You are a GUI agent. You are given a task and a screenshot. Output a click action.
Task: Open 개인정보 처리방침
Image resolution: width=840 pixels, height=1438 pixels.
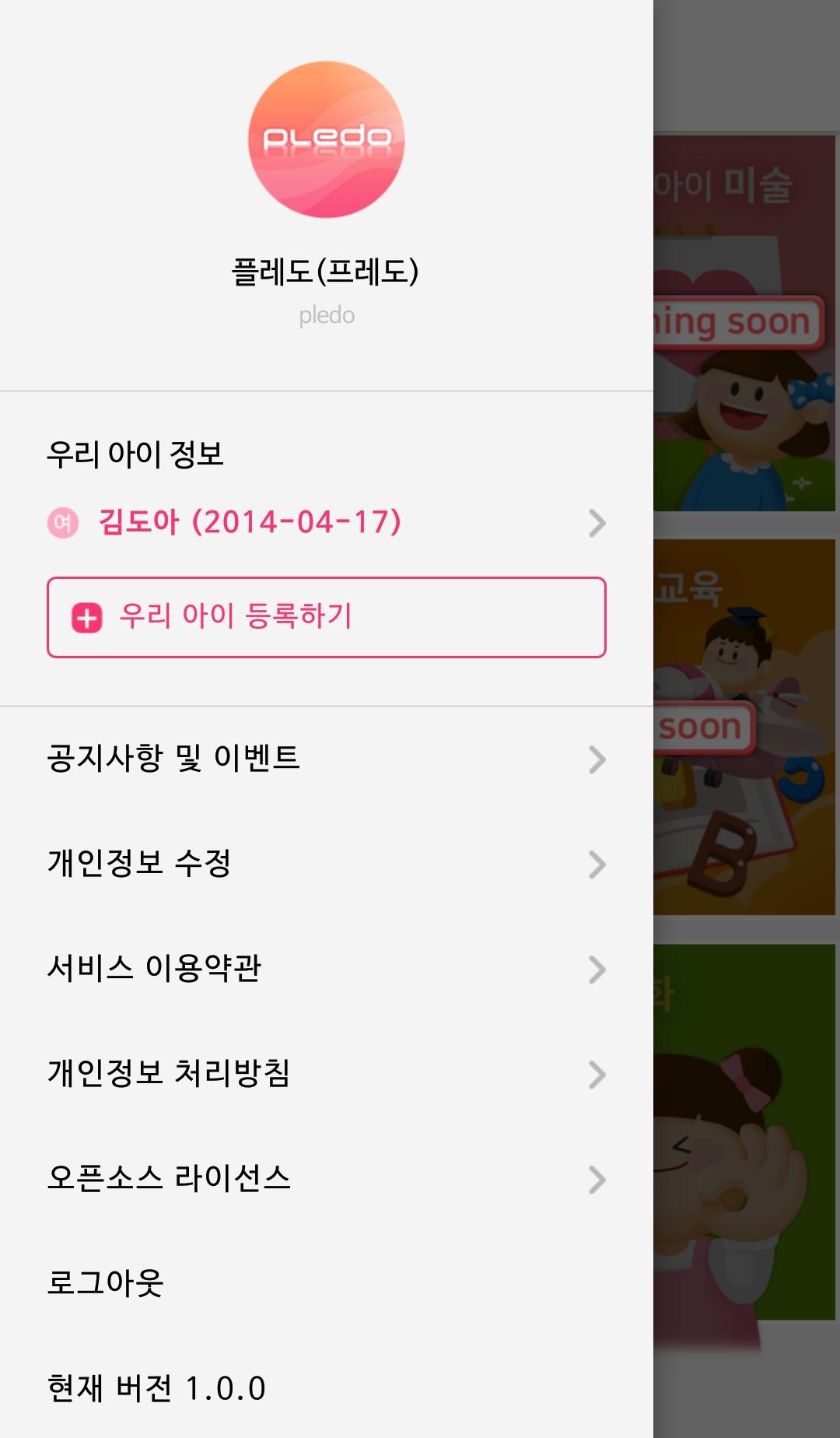point(327,1074)
